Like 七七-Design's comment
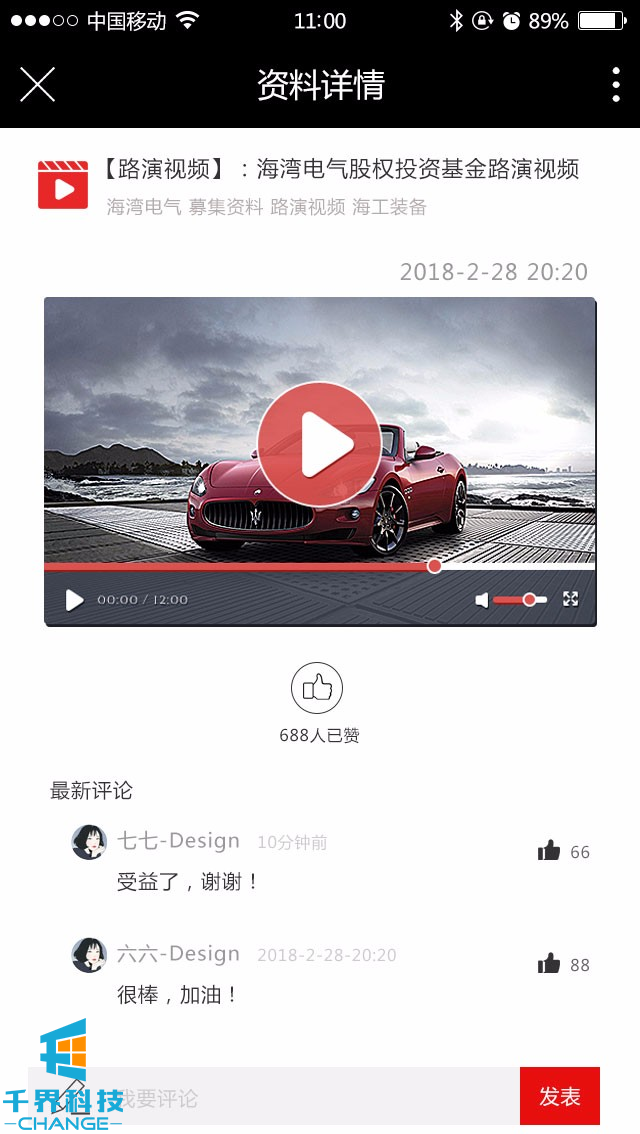This screenshot has height=1134, width=640. 549,851
